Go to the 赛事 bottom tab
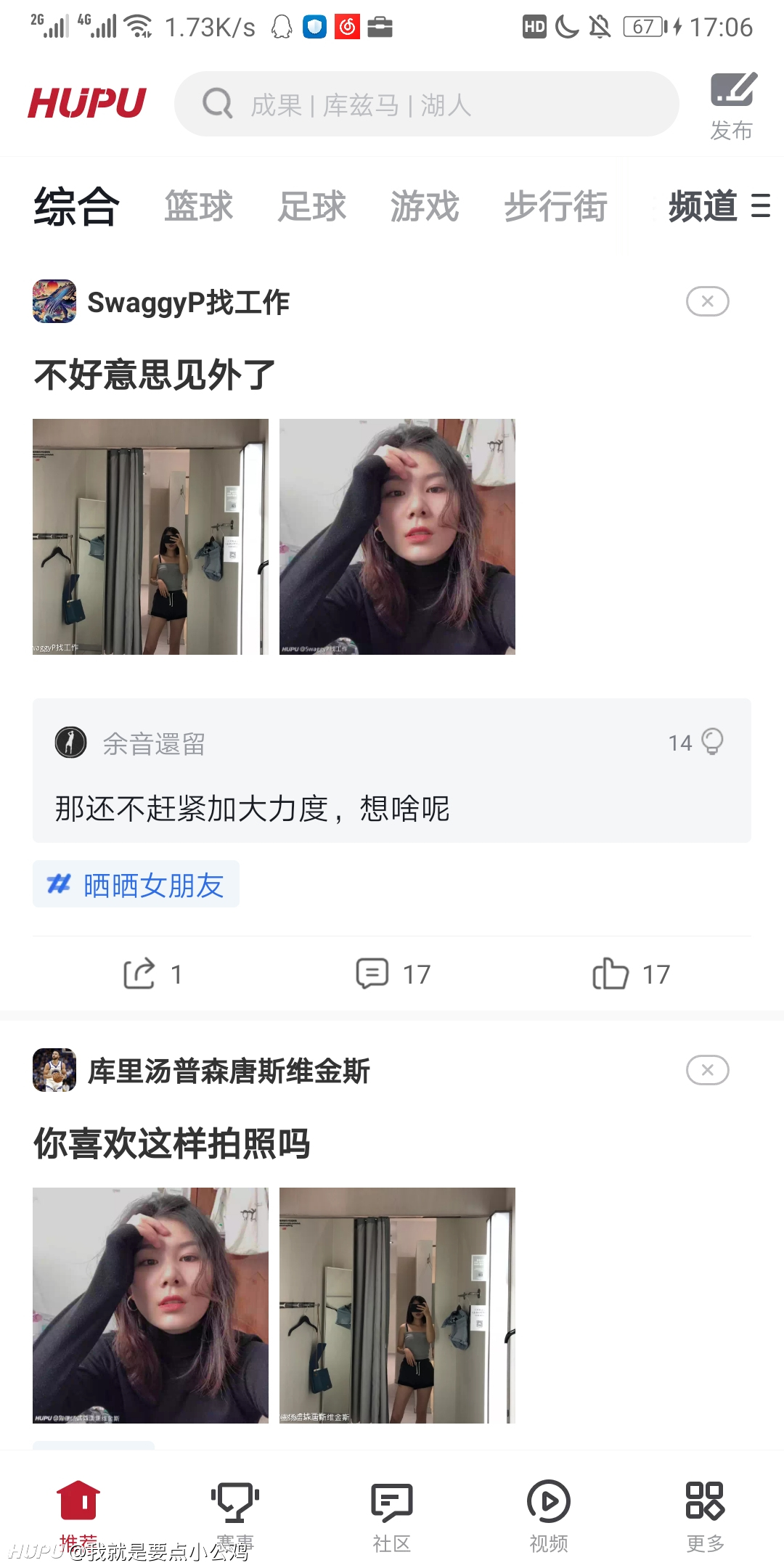The height and width of the screenshot is (1568, 784). pos(235,1516)
